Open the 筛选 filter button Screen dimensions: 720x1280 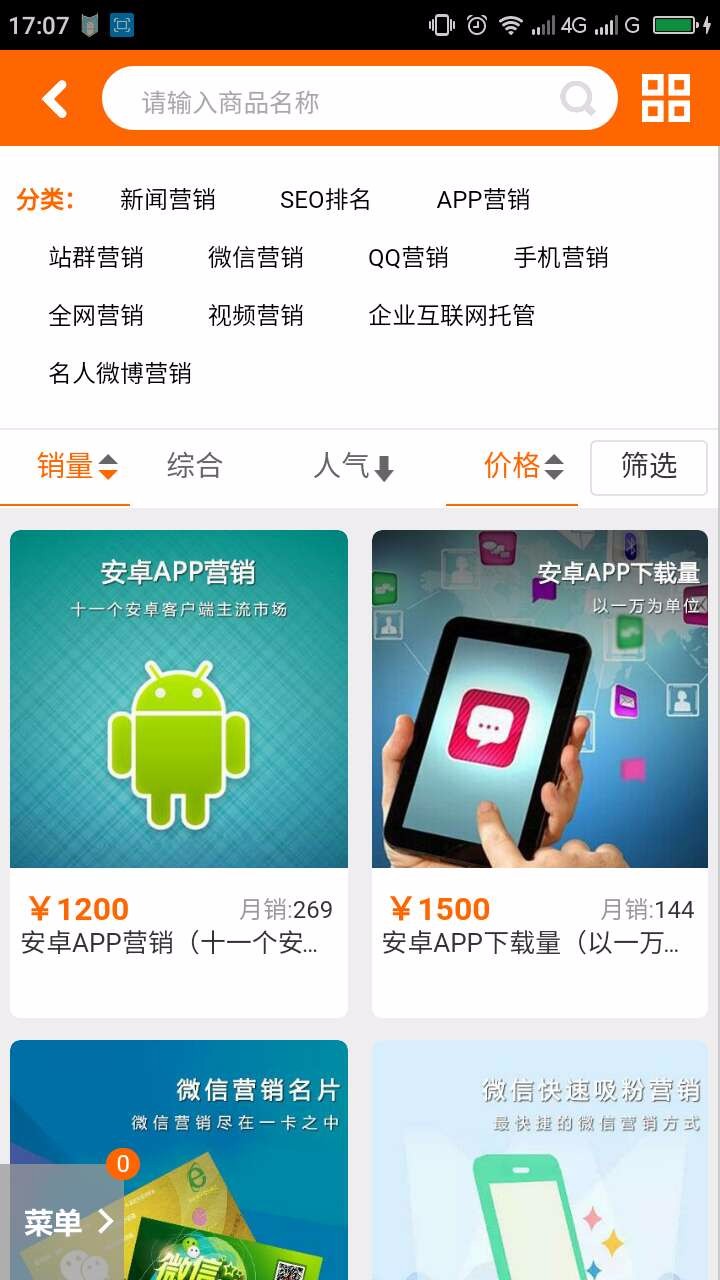point(649,467)
